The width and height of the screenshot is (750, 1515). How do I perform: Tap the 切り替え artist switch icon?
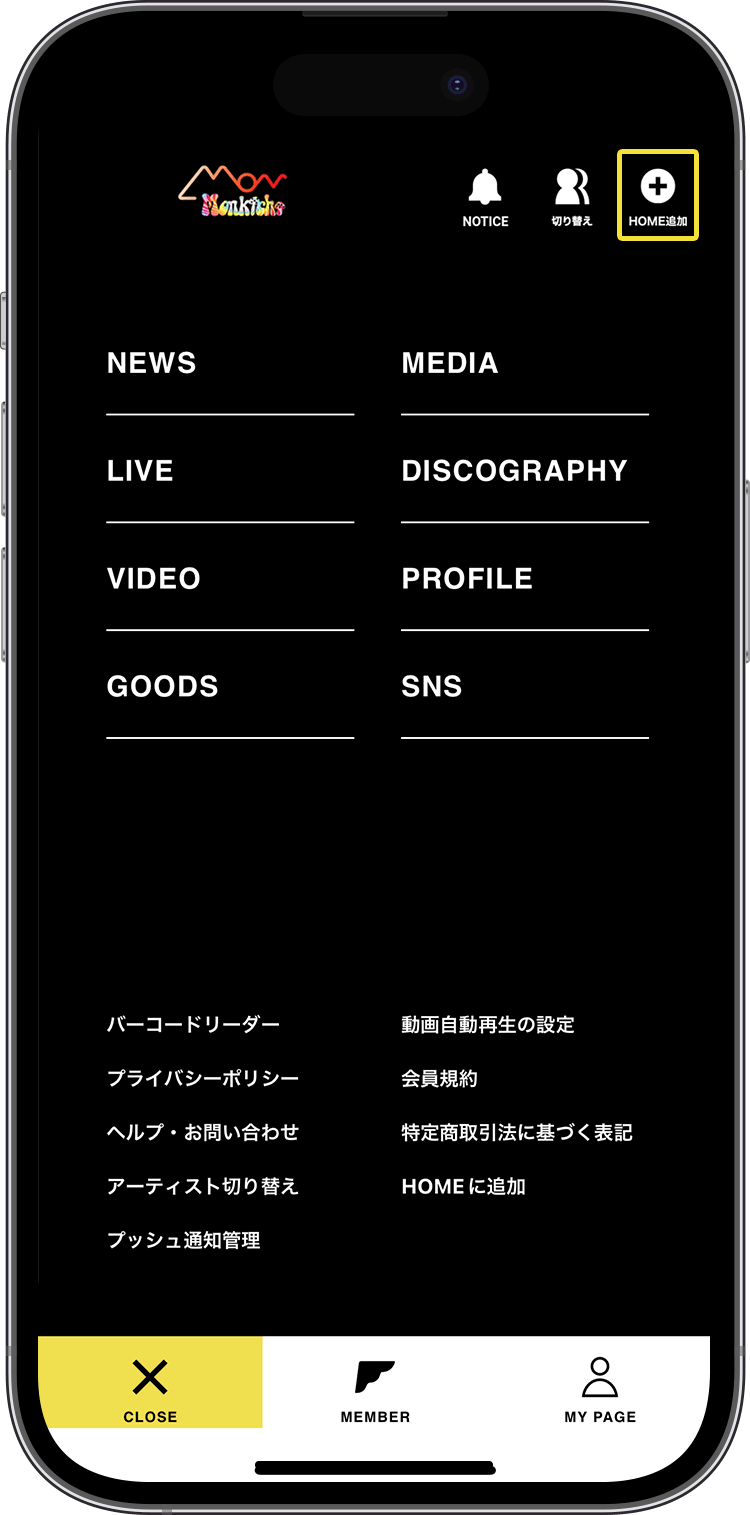click(x=572, y=197)
